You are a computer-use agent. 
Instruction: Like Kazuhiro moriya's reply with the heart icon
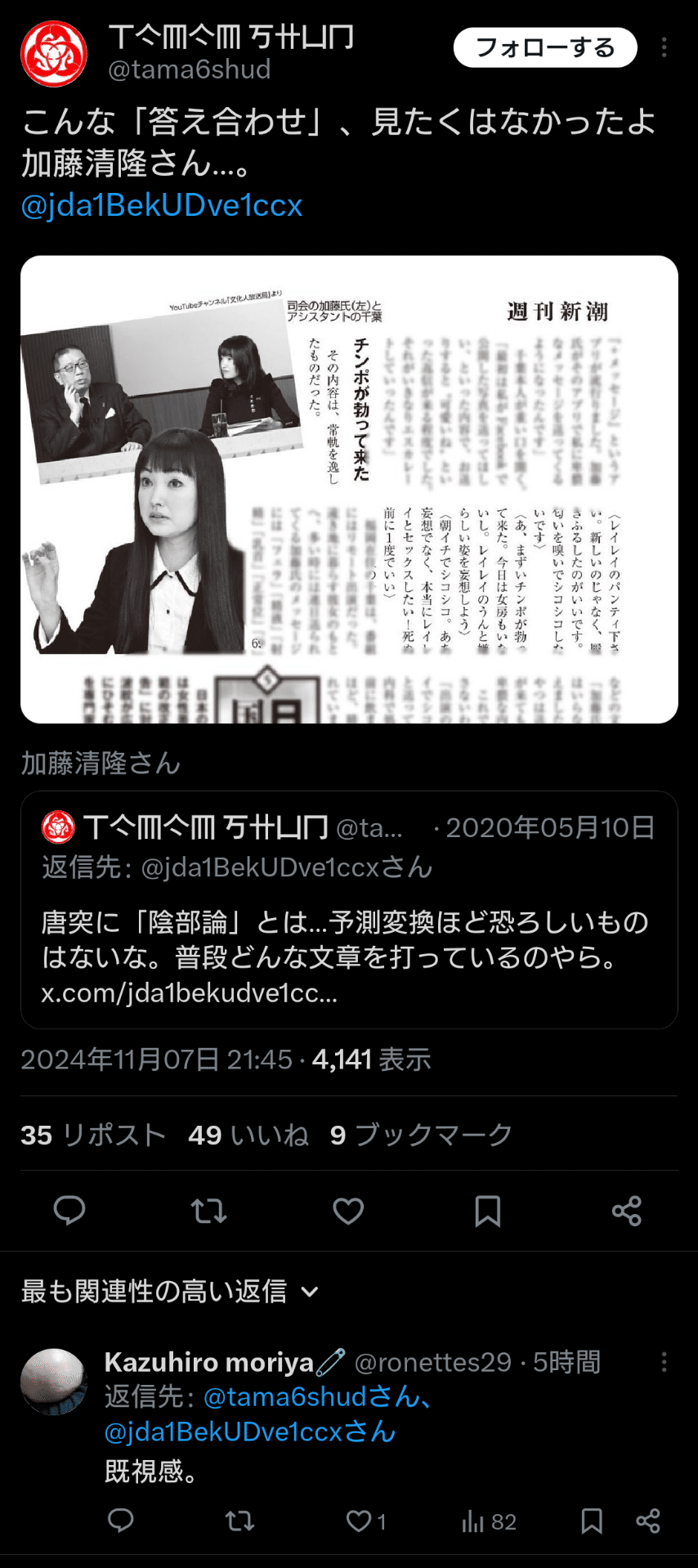[357, 1521]
